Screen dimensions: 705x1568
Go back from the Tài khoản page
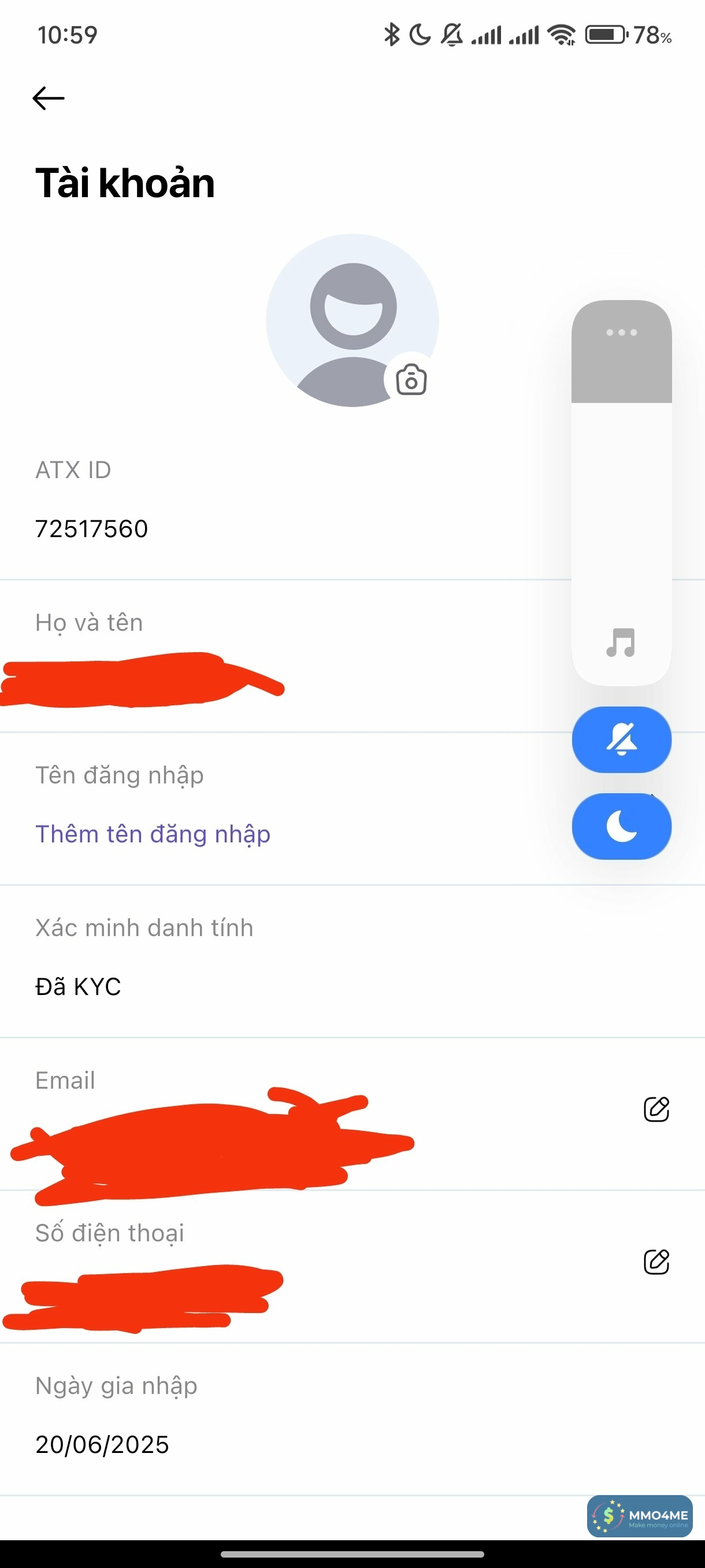49,98
